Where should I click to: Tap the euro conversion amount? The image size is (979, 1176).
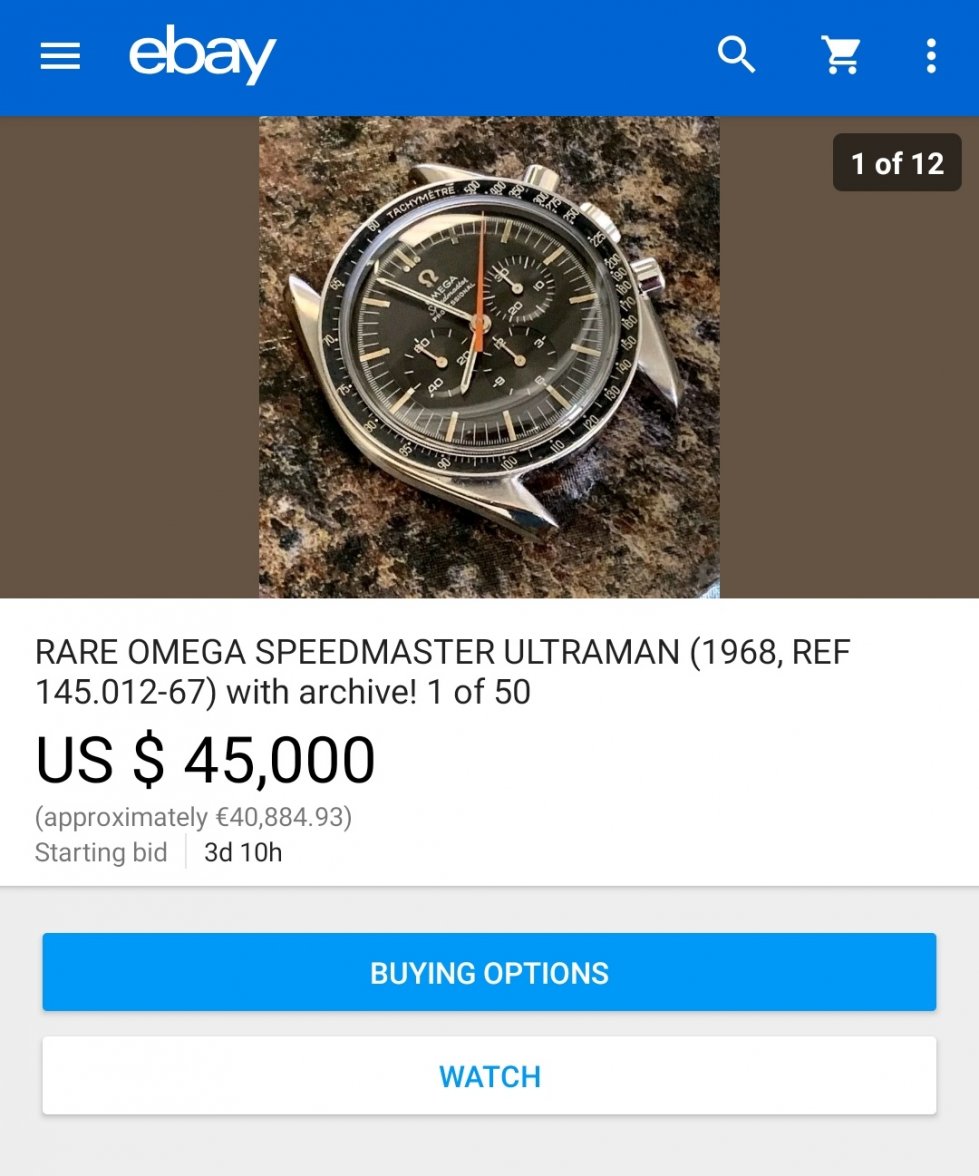[x=191, y=817]
